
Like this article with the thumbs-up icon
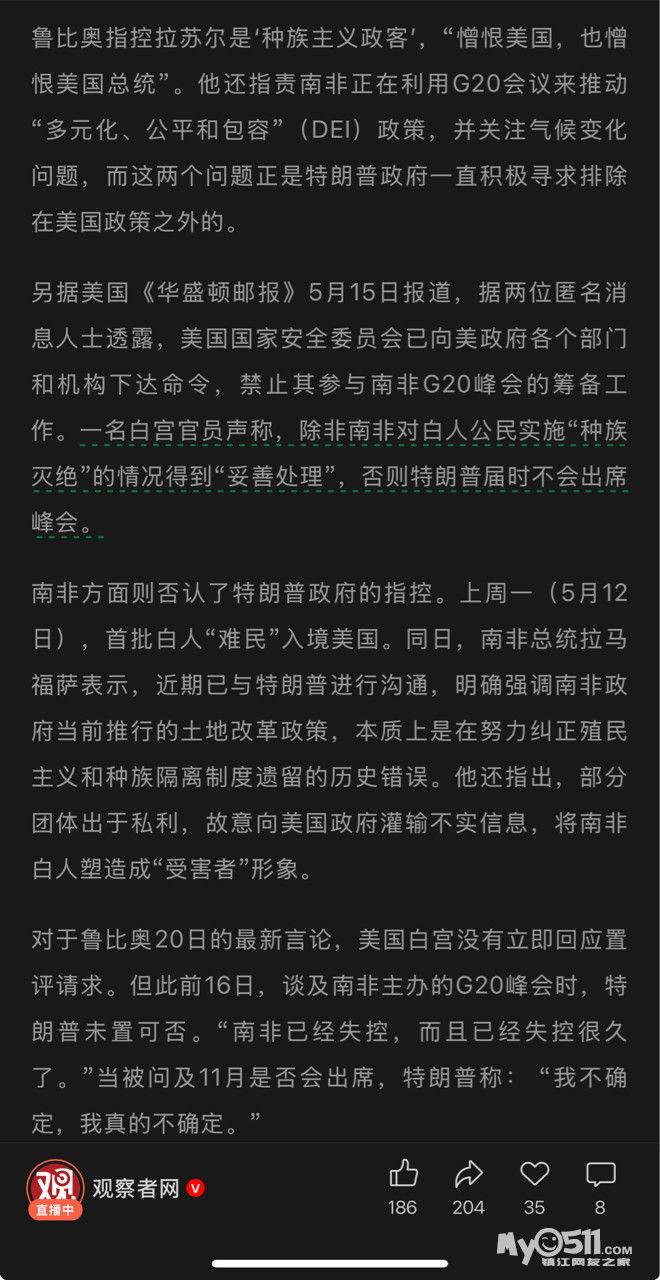tap(403, 1174)
